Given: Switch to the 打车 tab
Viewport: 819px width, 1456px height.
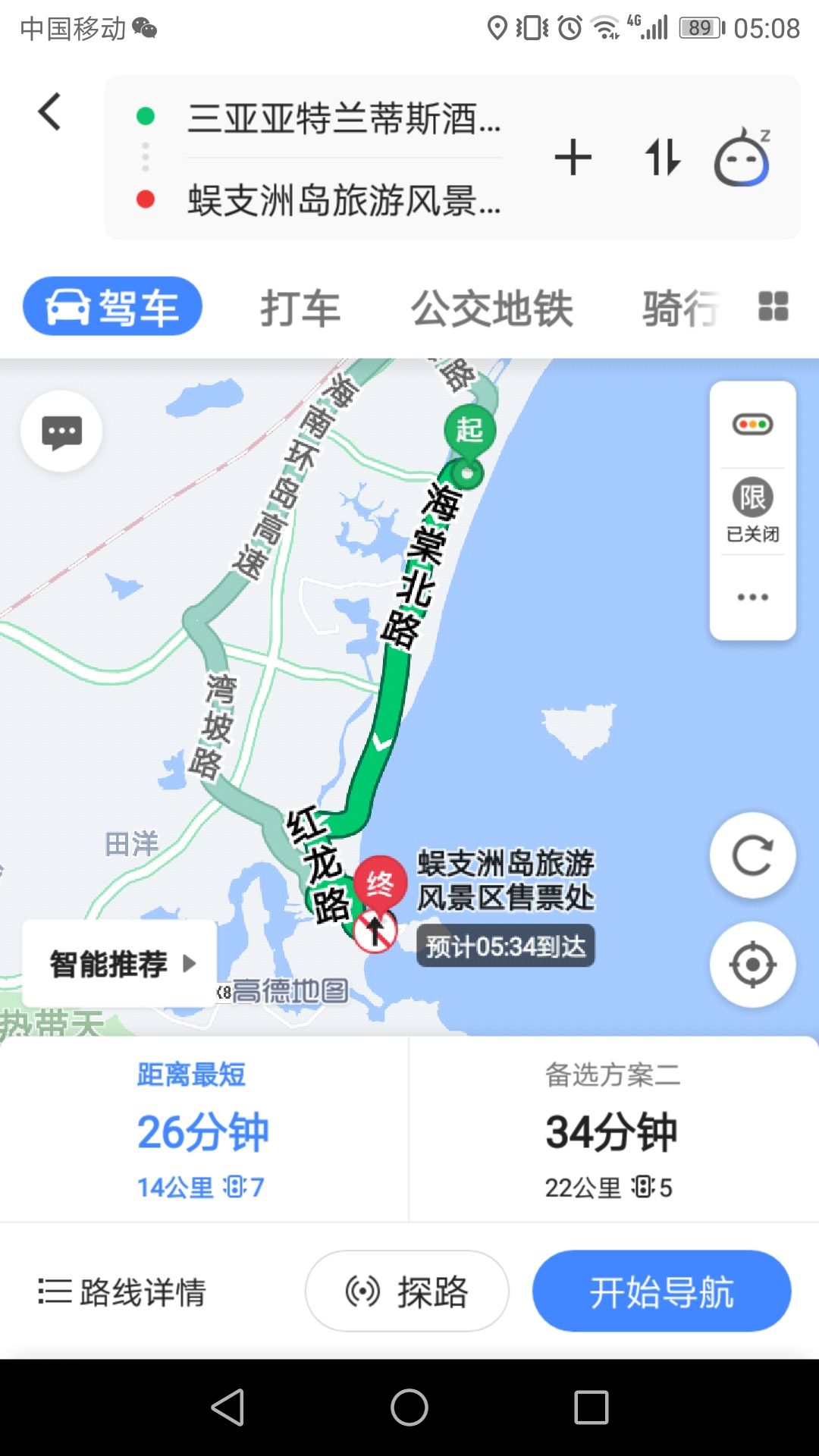Looking at the screenshot, I should pos(300,308).
